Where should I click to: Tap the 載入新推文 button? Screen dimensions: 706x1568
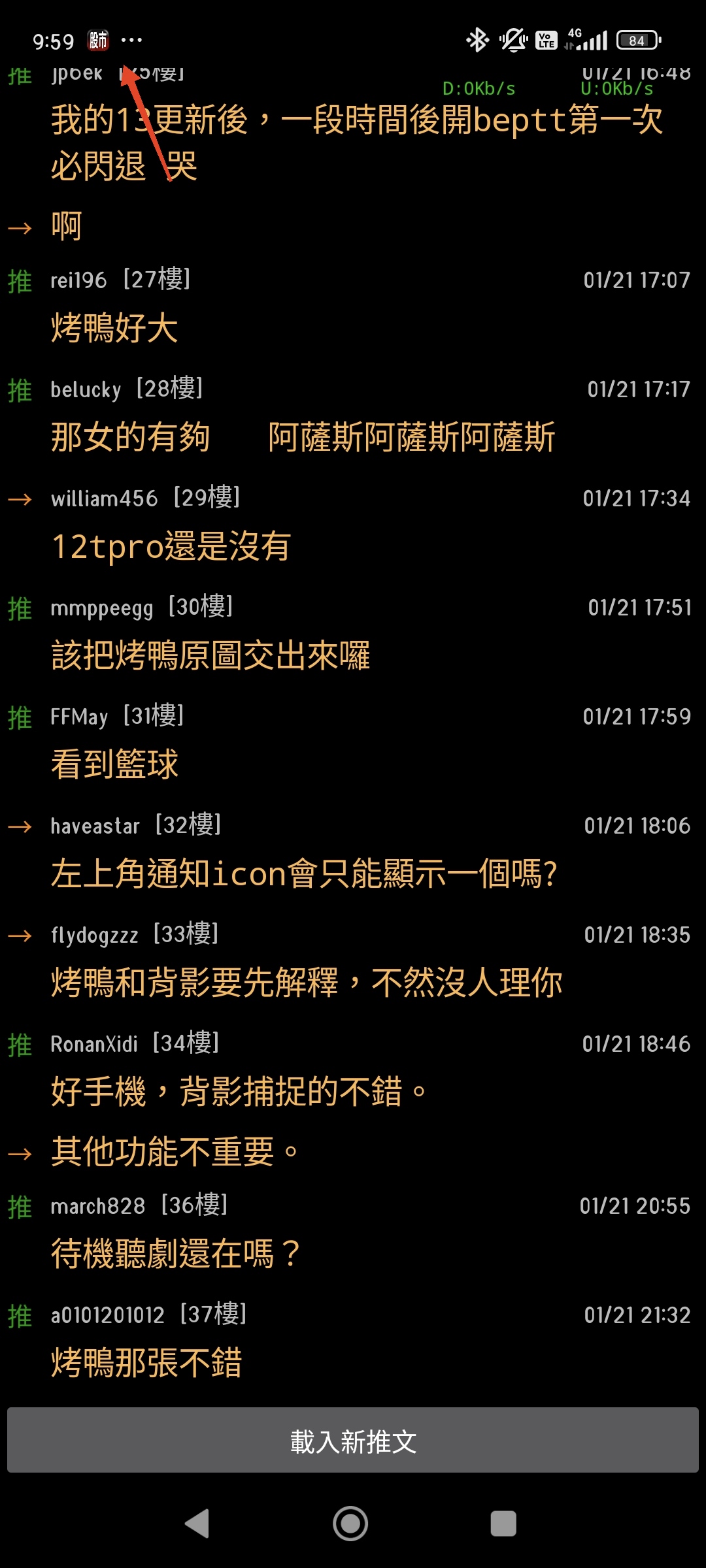(353, 1441)
